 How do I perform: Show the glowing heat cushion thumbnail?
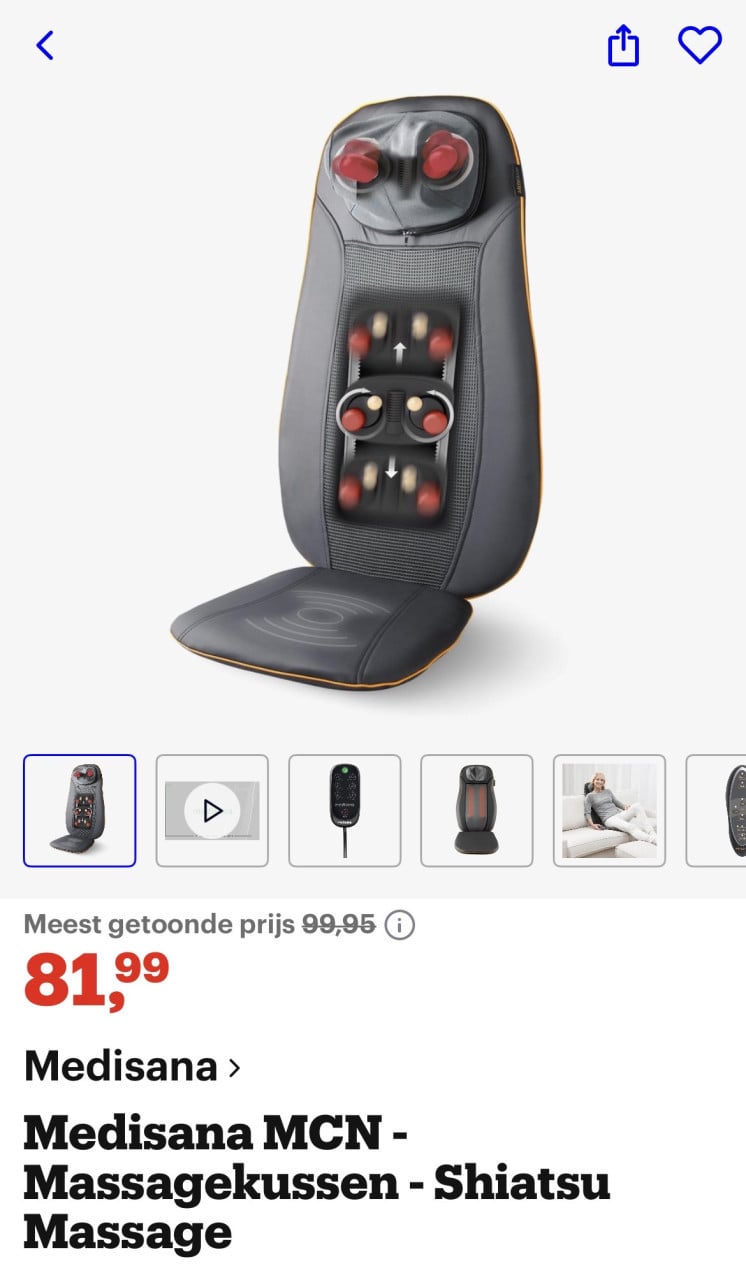tap(477, 810)
